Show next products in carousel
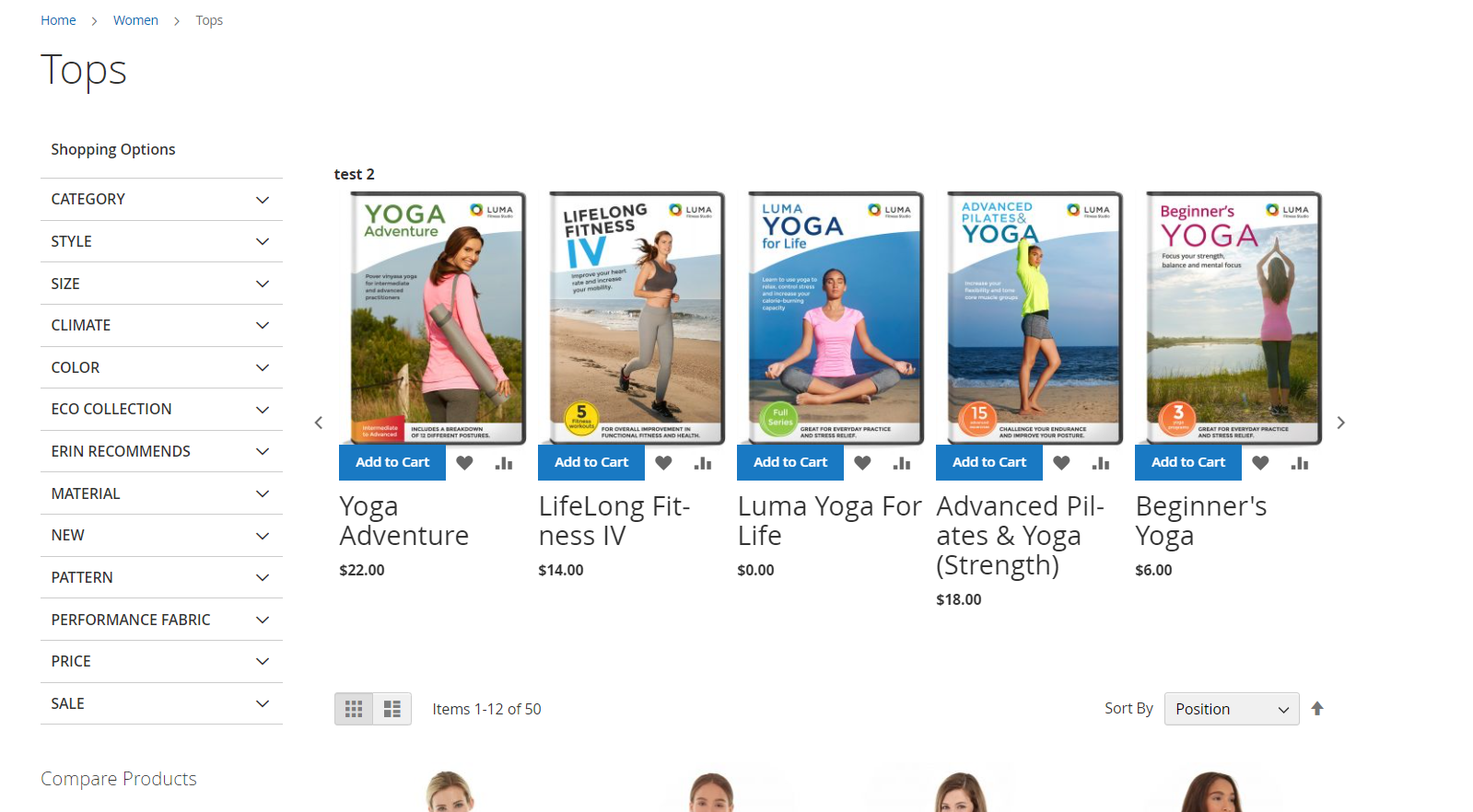Viewport: 1473px width, 812px height. [1340, 423]
